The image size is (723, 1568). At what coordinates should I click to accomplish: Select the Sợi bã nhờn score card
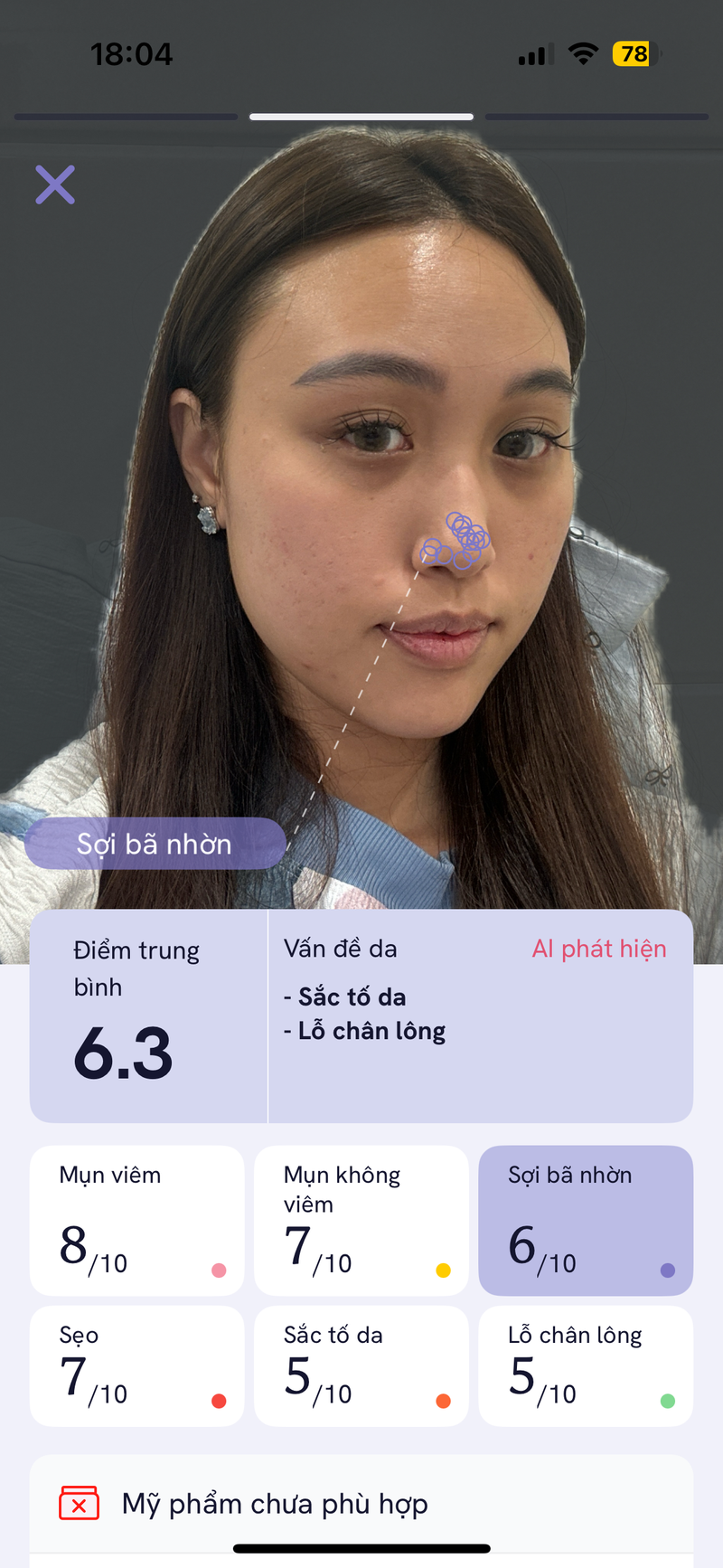pos(585,1220)
